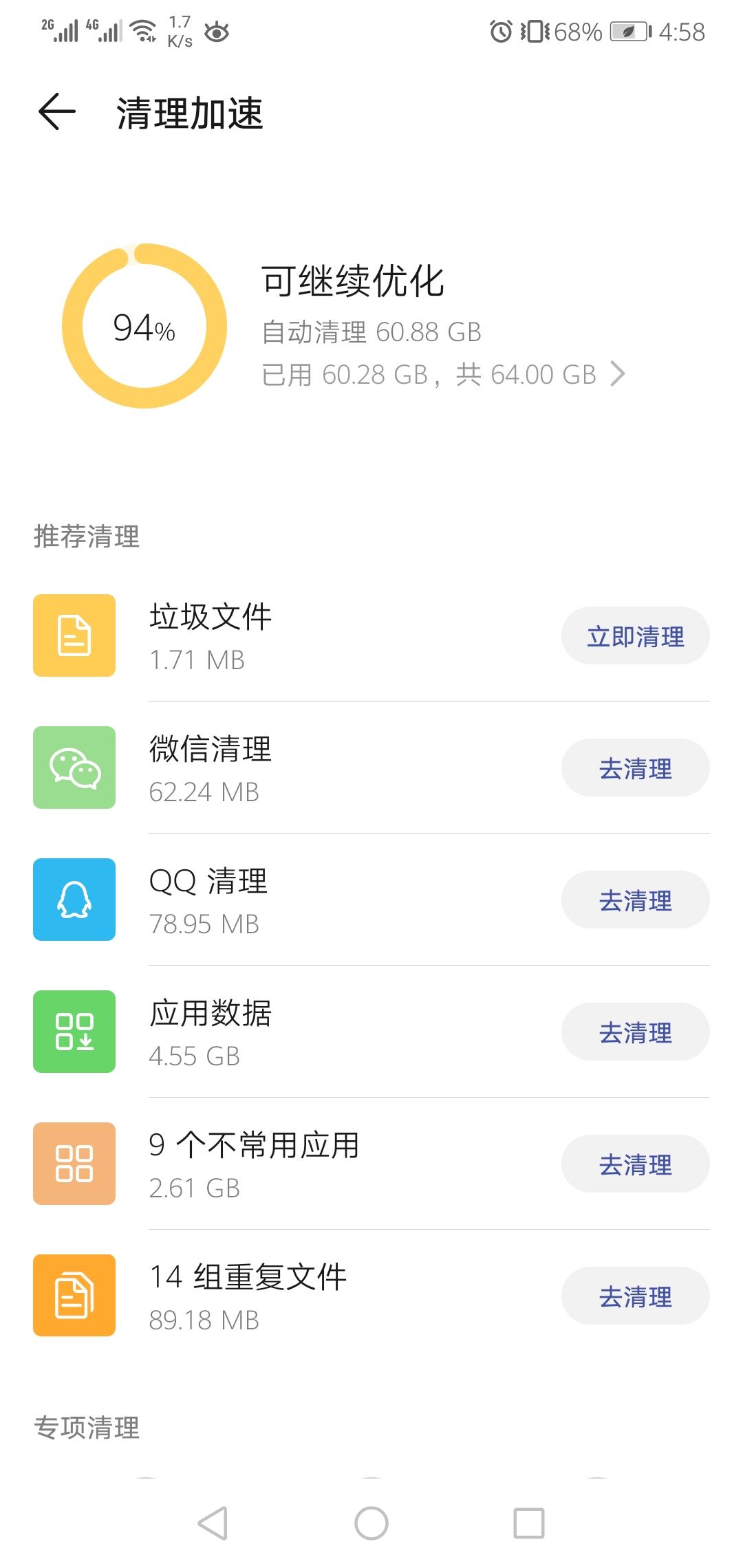
Task: Expand storage details via the right chevron
Action: tap(618, 374)
